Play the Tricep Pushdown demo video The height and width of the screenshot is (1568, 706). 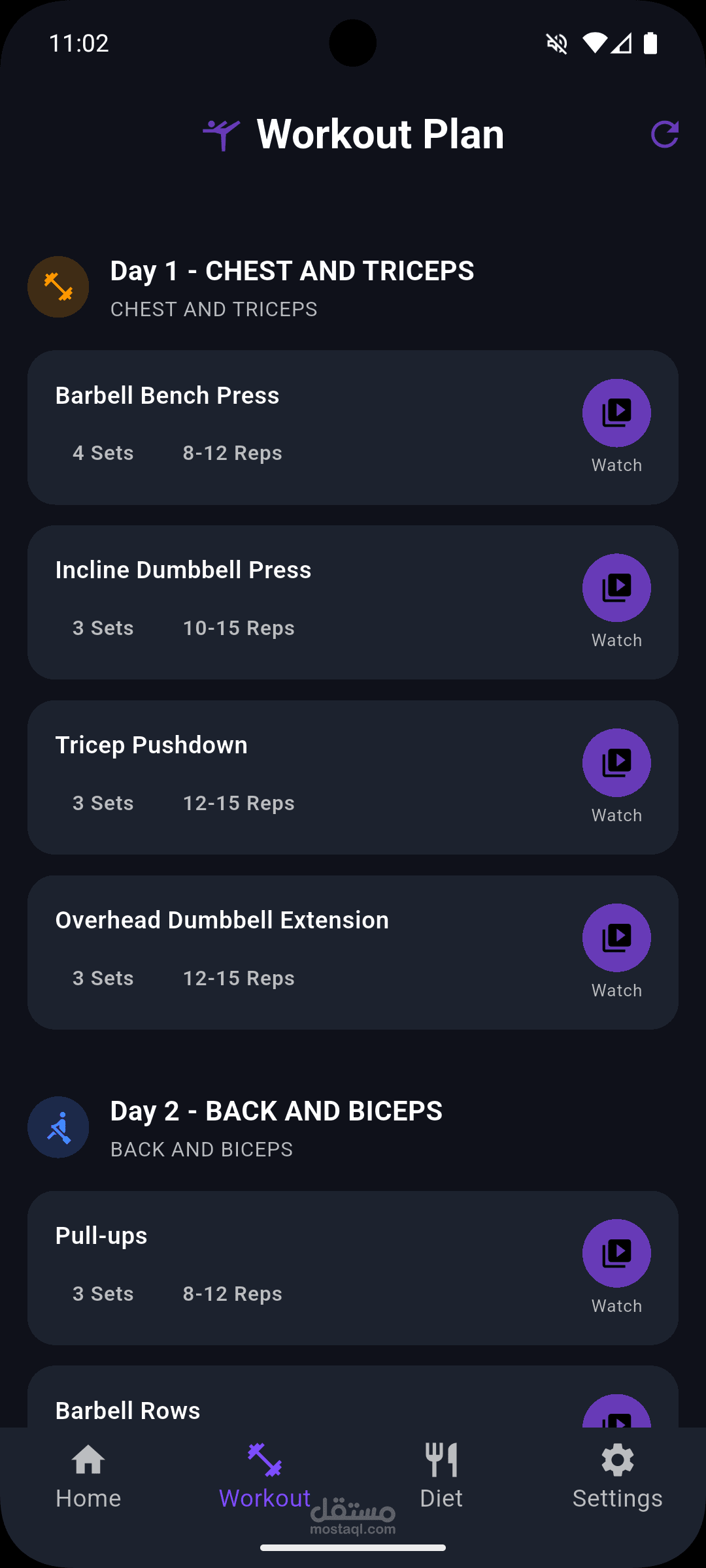point(616,763)
